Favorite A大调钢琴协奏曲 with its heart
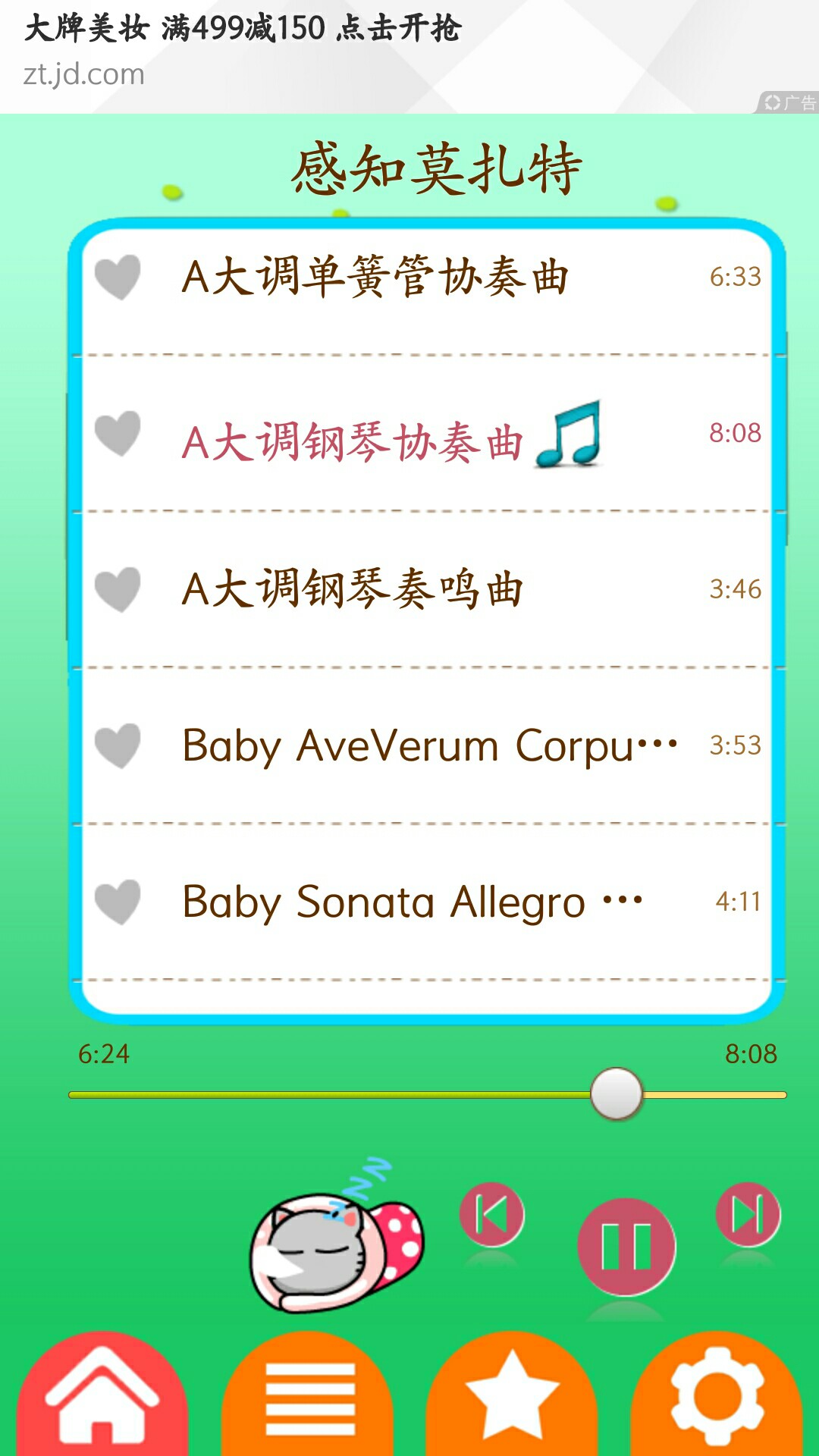Viewport: 819px width, 1456px height. [x=118, y=433]
